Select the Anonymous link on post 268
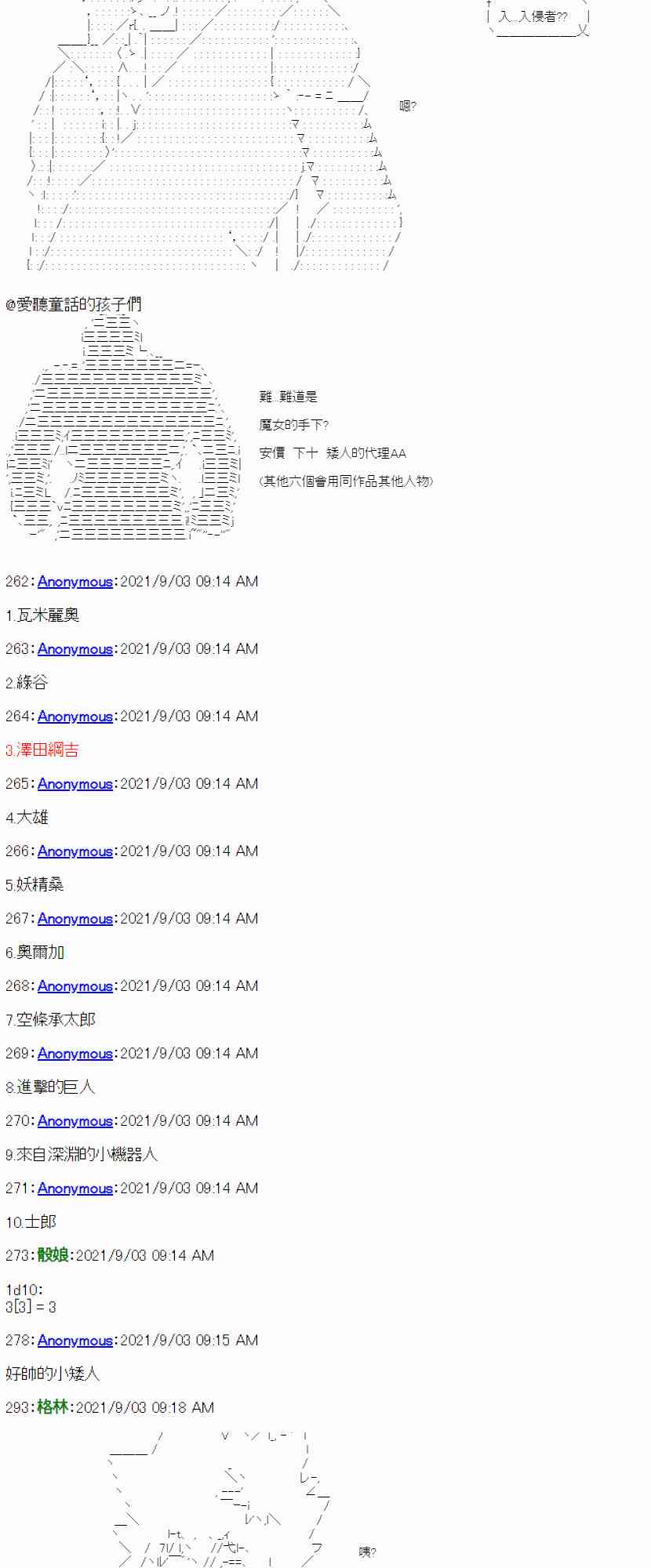The width and height of the screenshot is (651, 1568). [x=75, y=986]
